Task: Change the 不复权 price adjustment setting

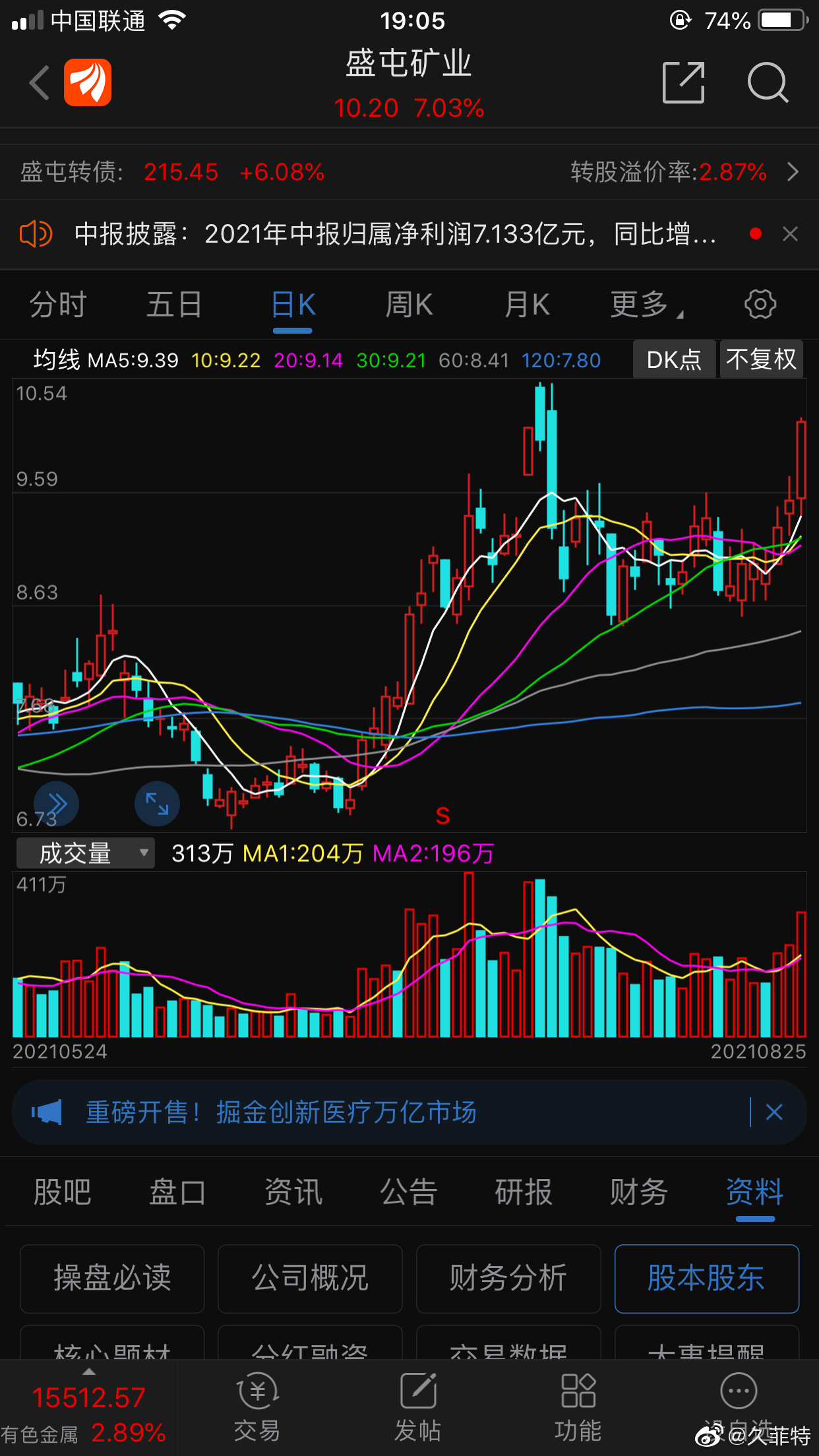Action: [x=761, y=359]
